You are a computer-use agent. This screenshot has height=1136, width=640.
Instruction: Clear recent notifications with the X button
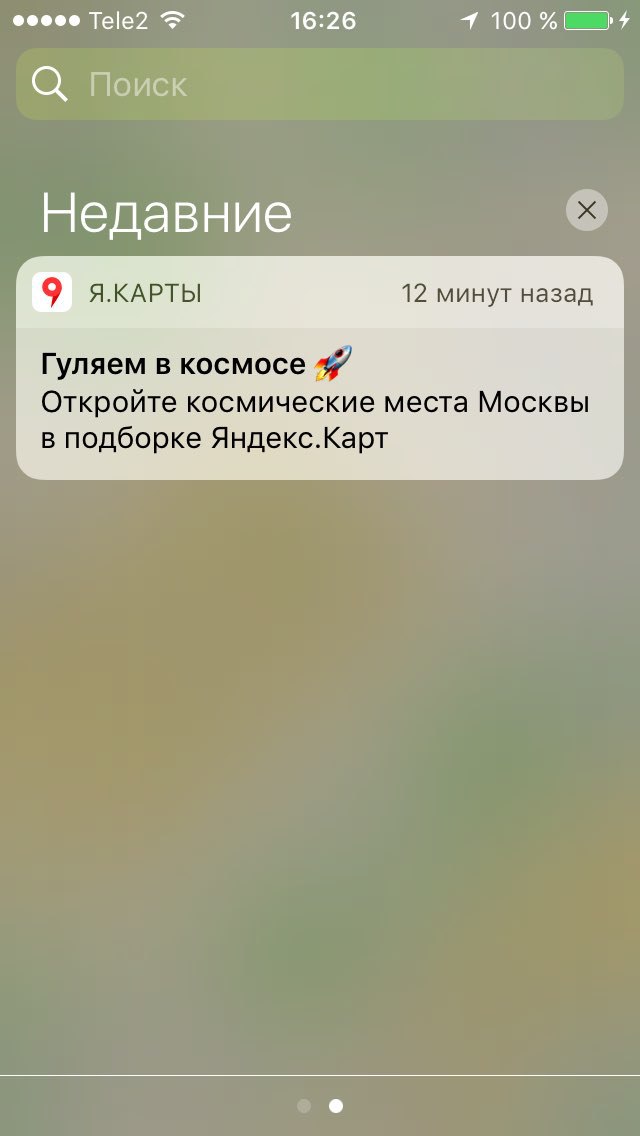586,210
